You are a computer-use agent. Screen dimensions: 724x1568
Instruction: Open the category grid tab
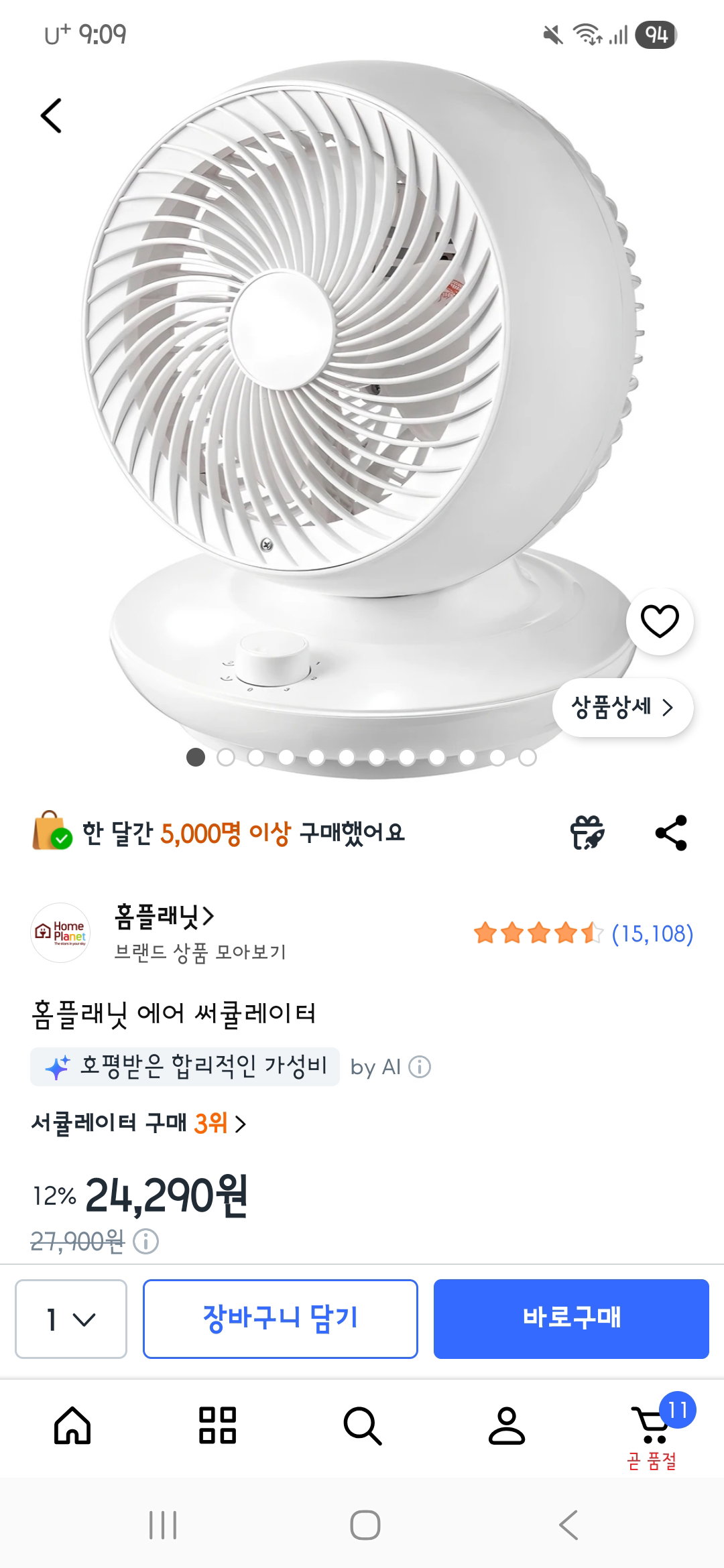pos(217,1425)
